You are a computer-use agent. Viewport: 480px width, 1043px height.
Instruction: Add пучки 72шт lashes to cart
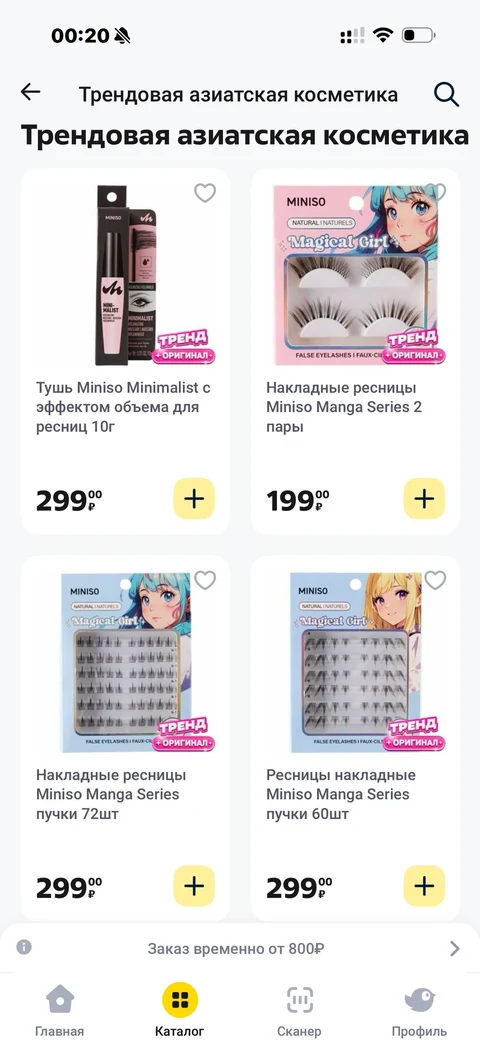[x=194, y=886]
